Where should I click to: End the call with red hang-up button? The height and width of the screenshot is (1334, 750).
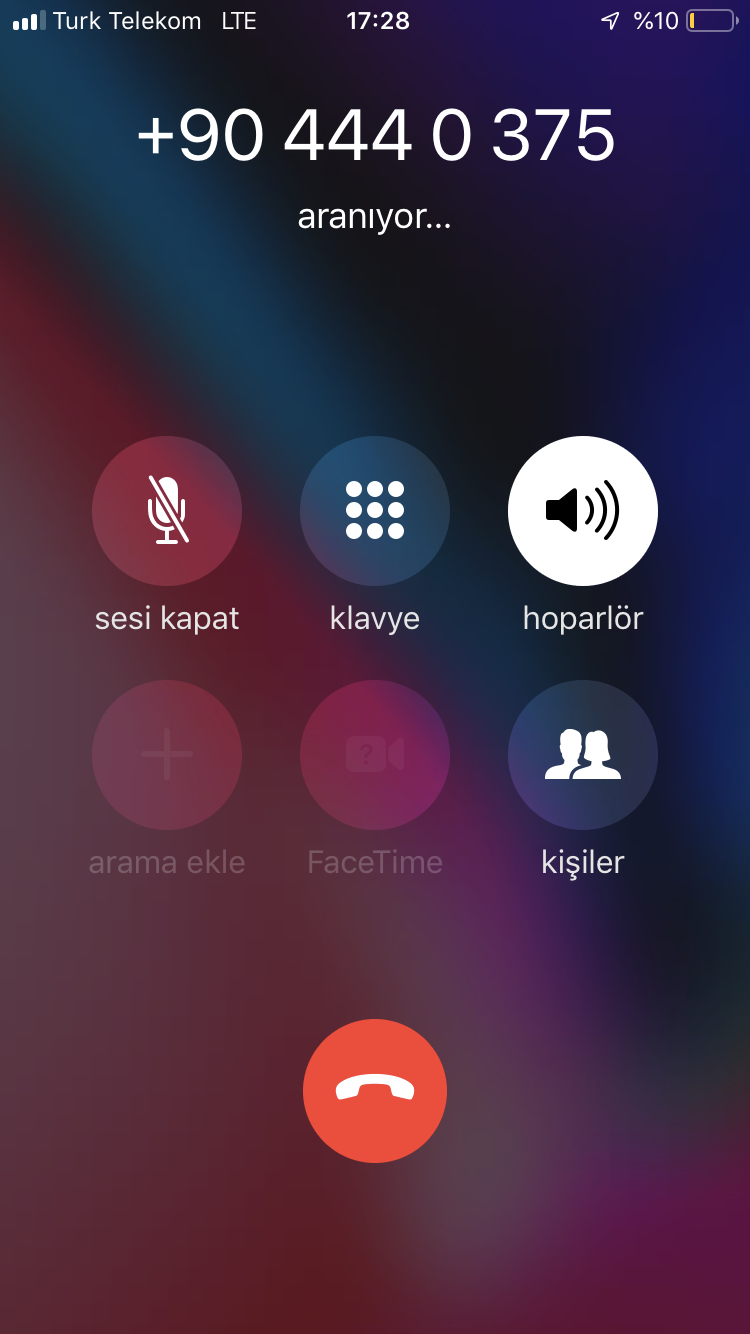click(x=375, y=1091)
